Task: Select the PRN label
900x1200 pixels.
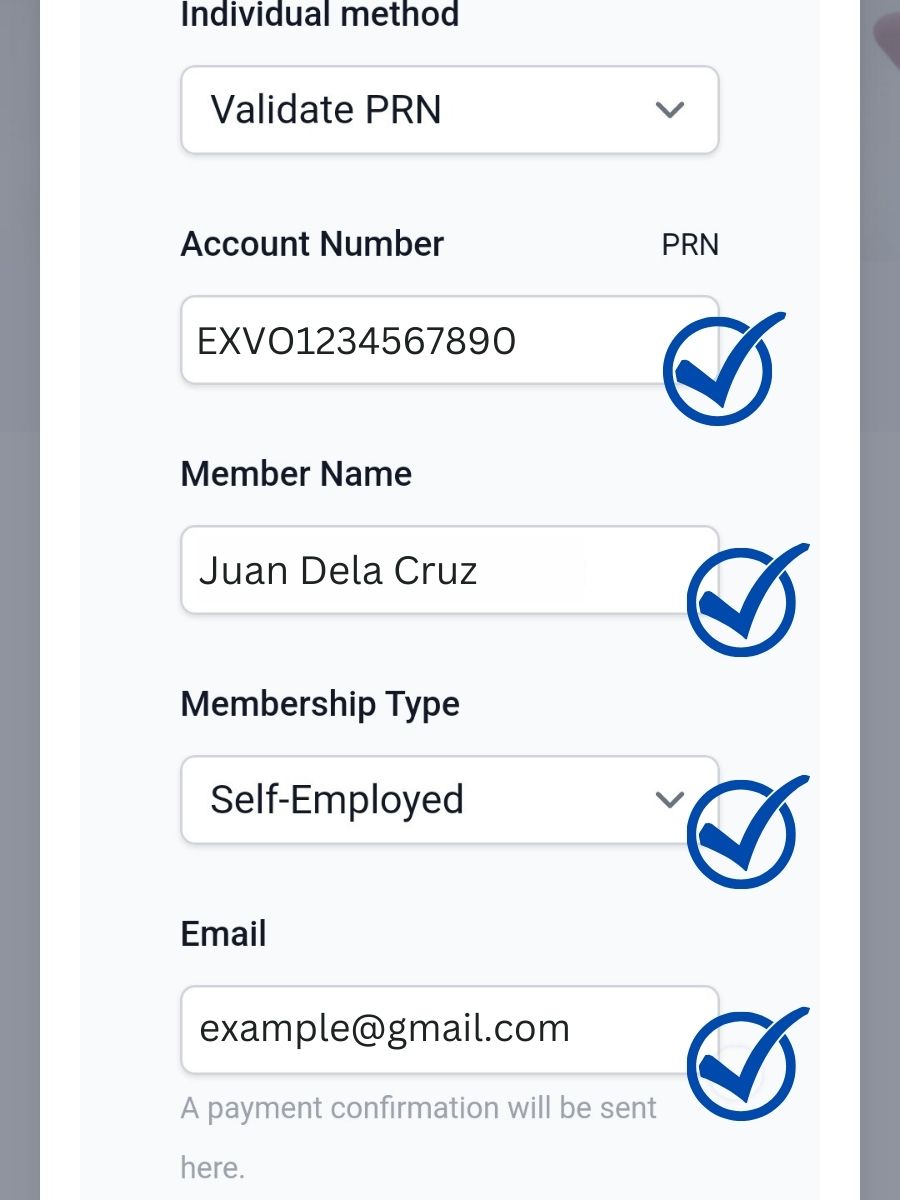Action: pyautogui.click(x=690, y=244)
